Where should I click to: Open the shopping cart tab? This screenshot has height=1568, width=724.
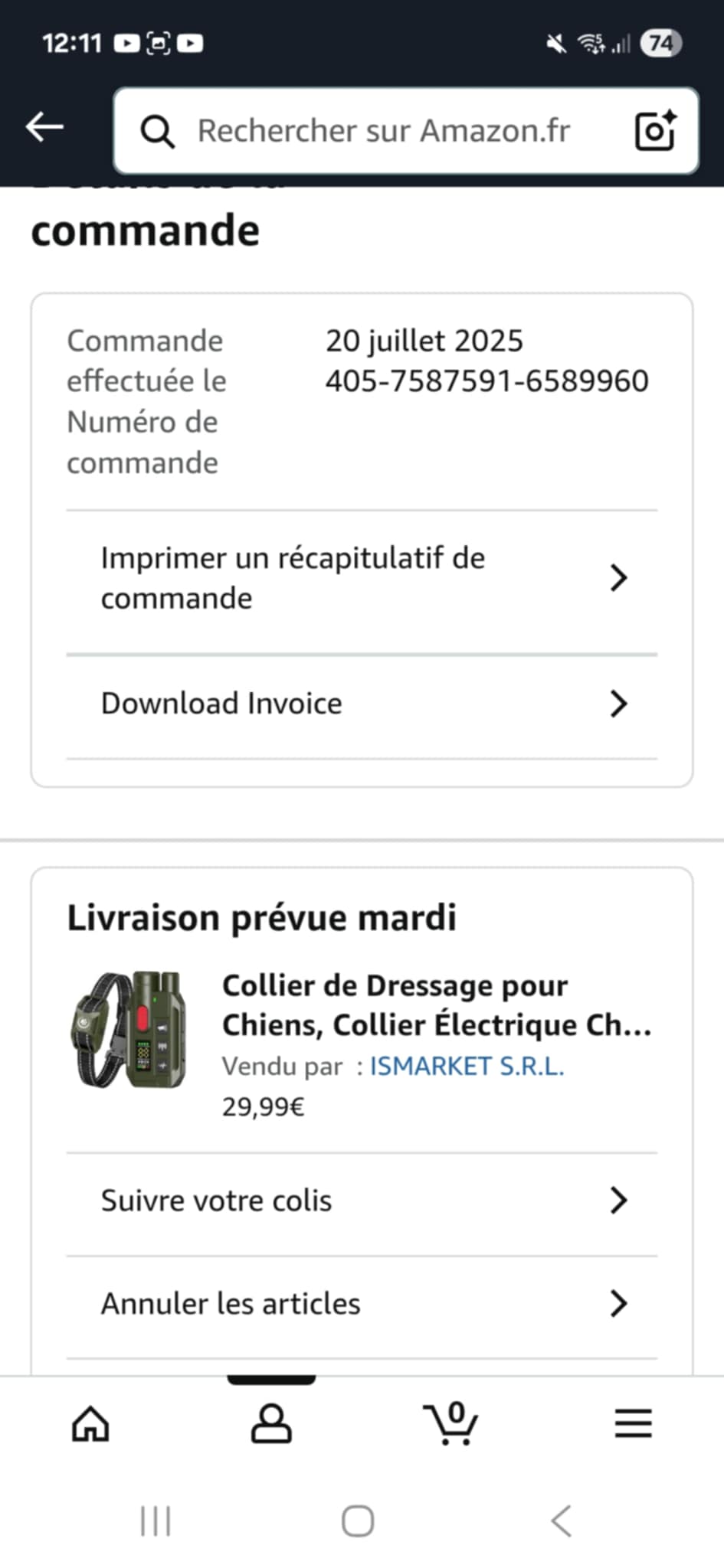pos(451,1424)
